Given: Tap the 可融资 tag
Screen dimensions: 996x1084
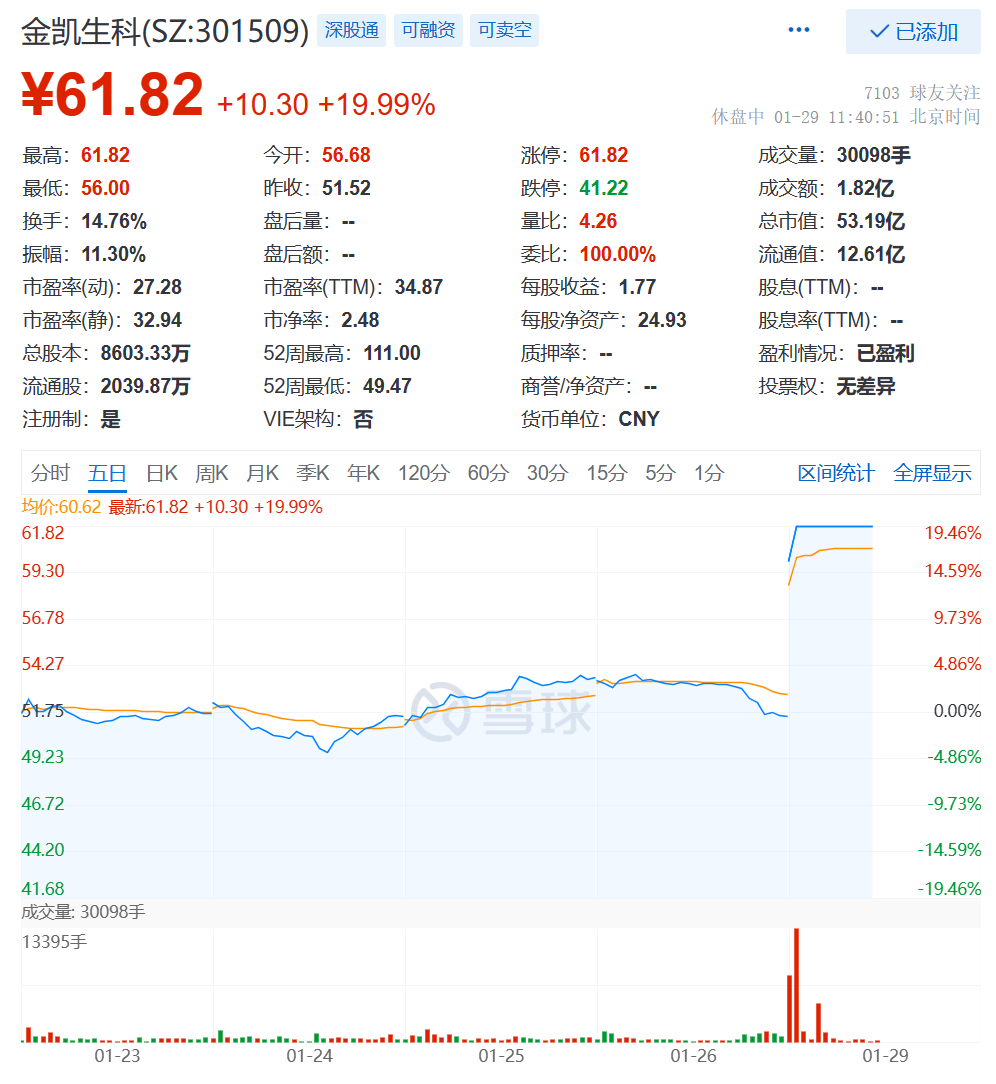Looking at the screenshot, I should pyautogui.click(x=428, y=30).
